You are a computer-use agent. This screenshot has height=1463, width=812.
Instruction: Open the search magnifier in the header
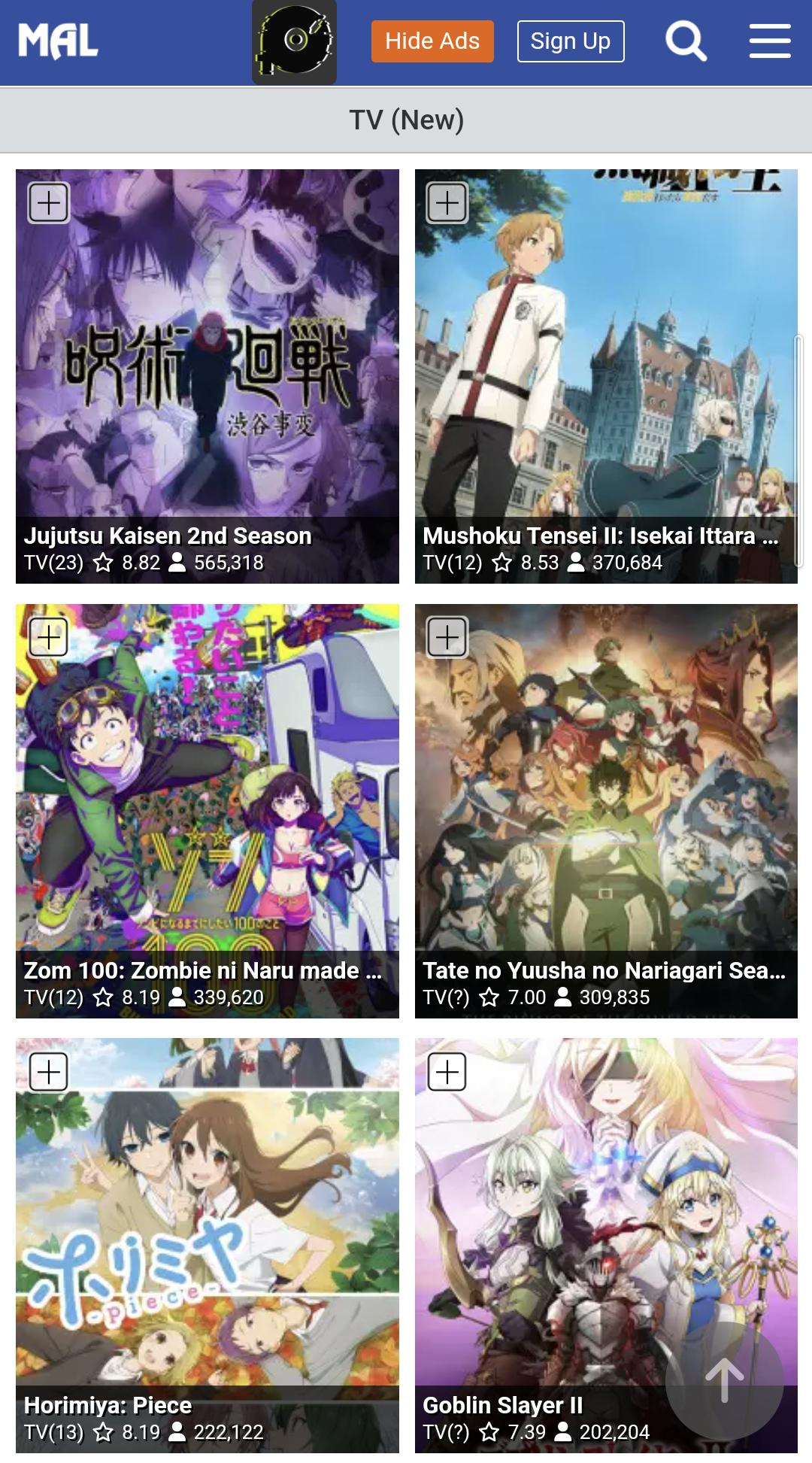tap(685, 41)
